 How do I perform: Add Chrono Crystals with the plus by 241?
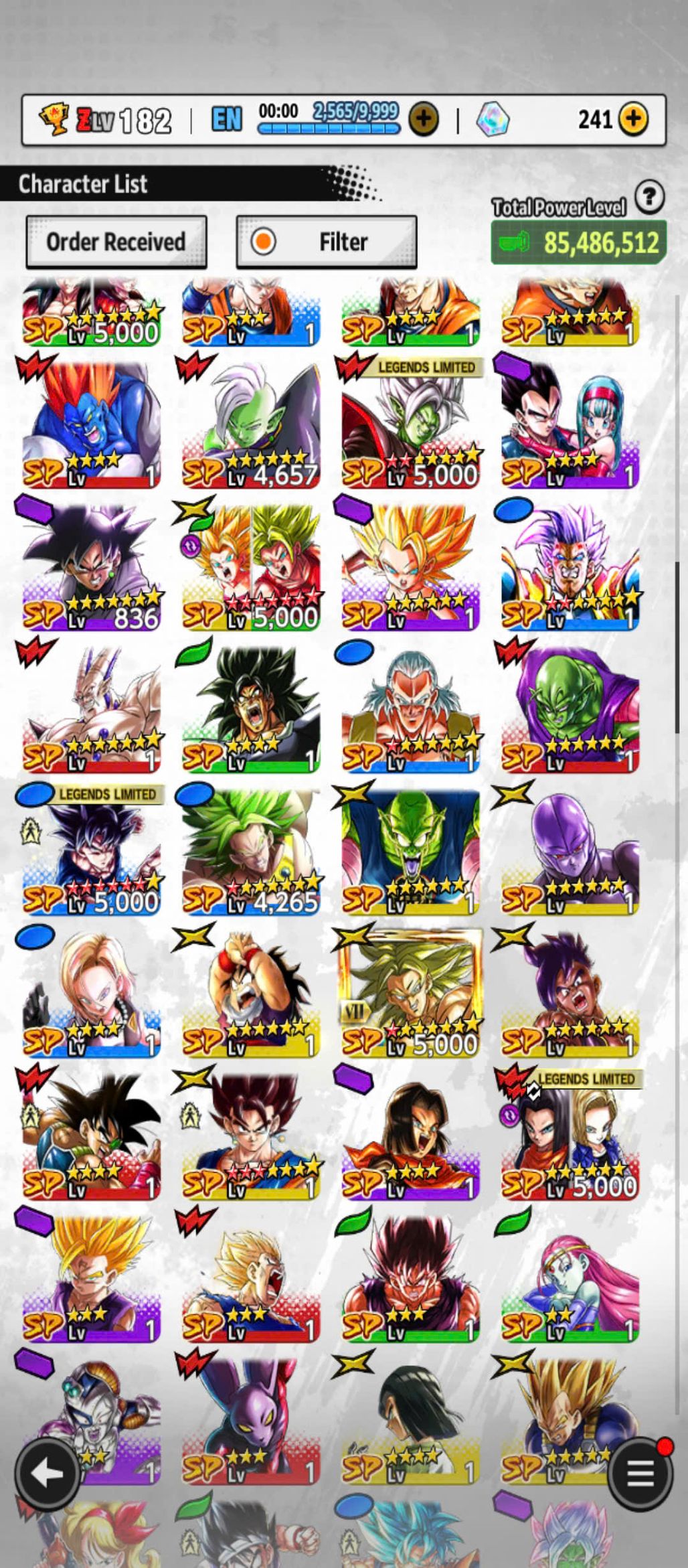tap(632, 119)
